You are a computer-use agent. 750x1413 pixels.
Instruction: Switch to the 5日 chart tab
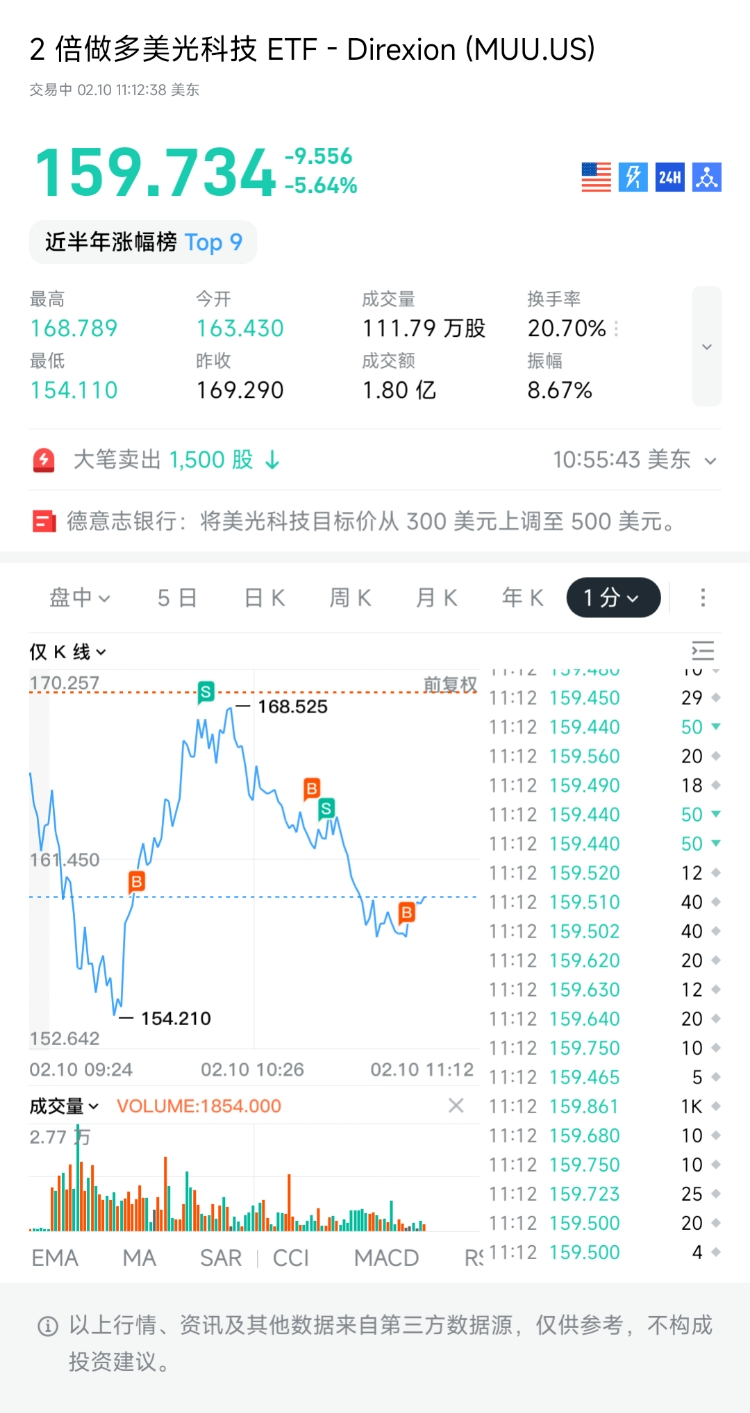(177, 598)
